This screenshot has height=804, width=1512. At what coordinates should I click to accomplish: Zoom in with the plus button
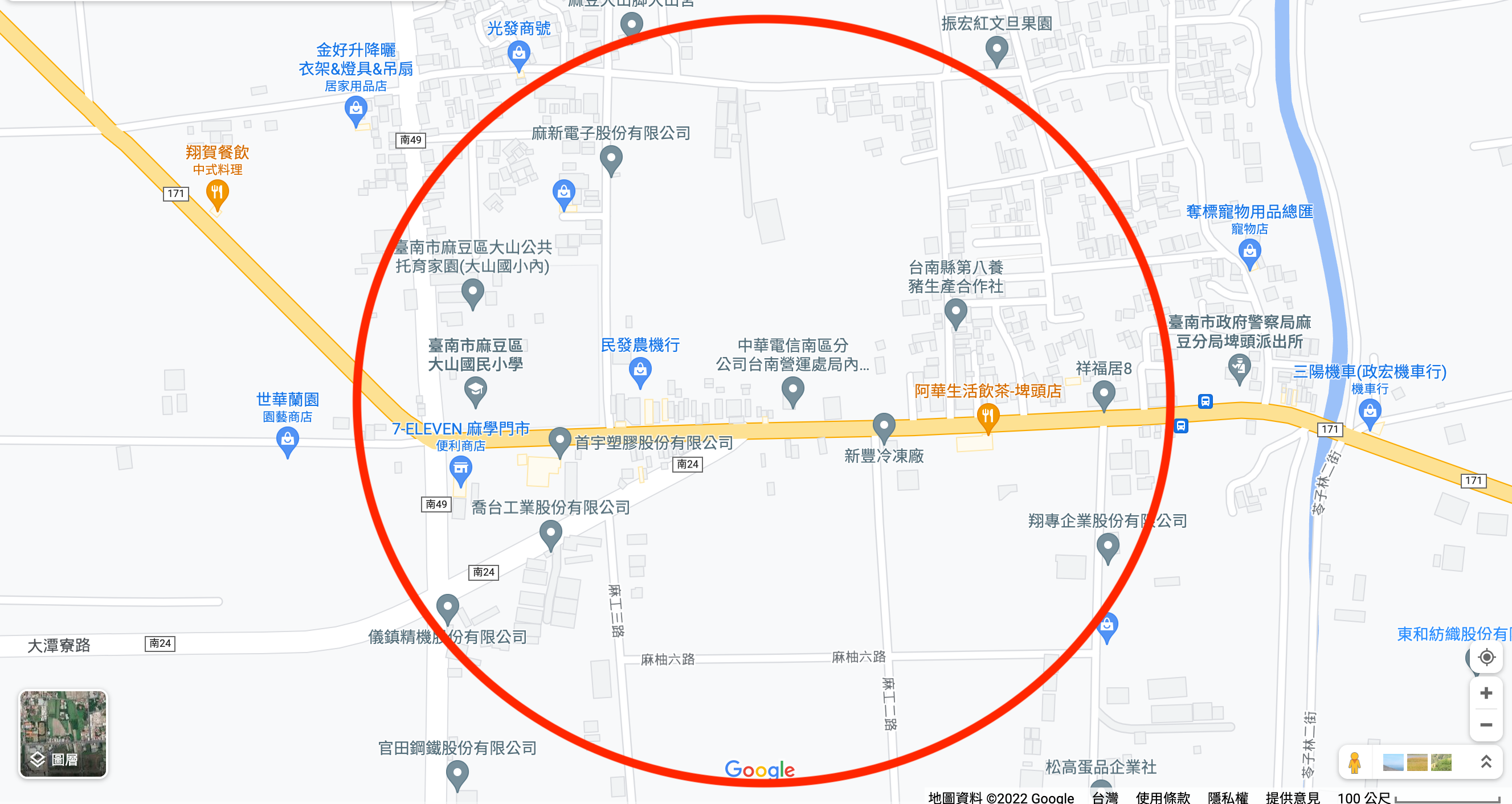click(1486, 693)
